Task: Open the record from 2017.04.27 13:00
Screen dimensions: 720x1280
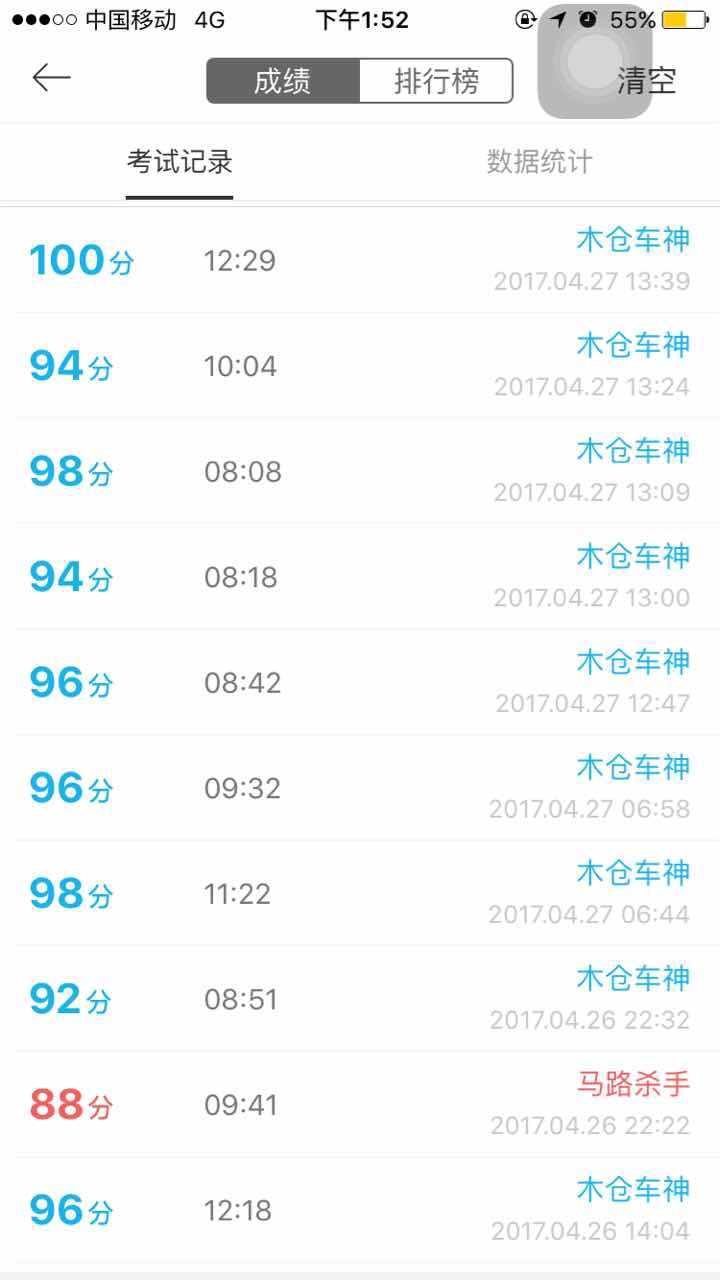Action: (360, 577)
